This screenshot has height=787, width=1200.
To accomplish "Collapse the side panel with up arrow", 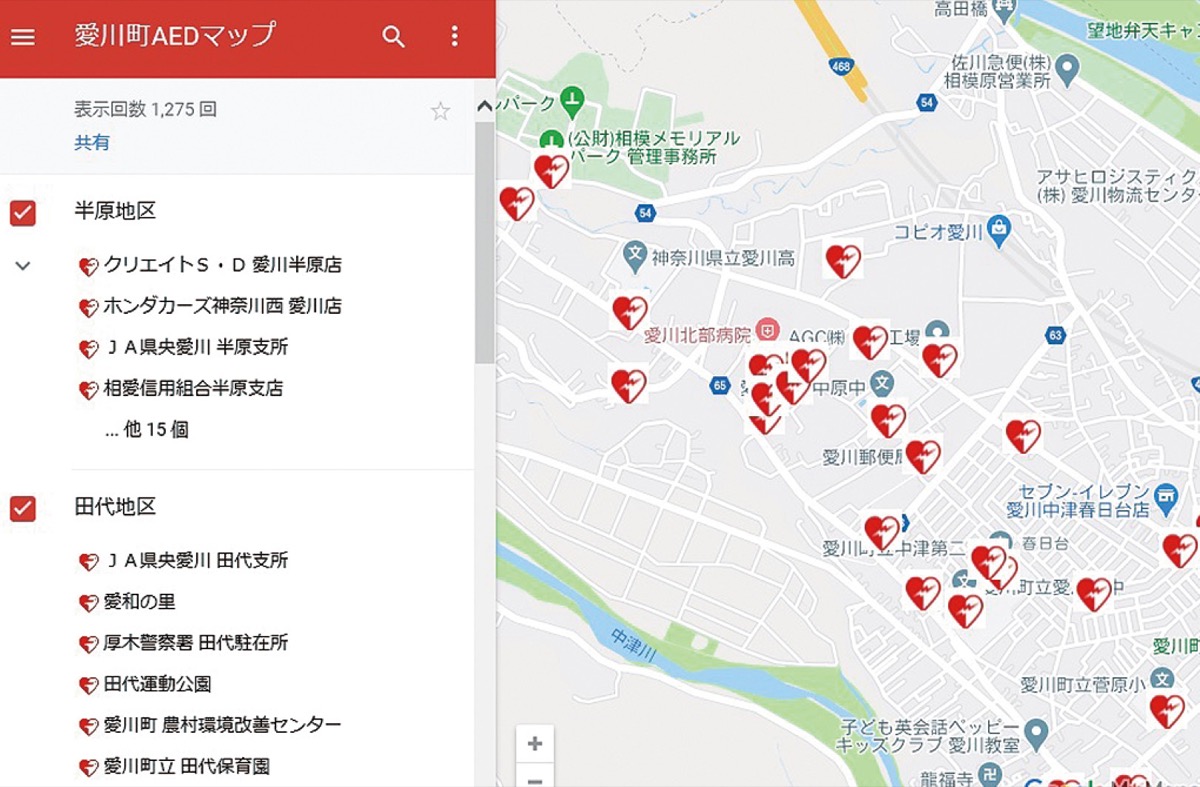I will (484, 105).
